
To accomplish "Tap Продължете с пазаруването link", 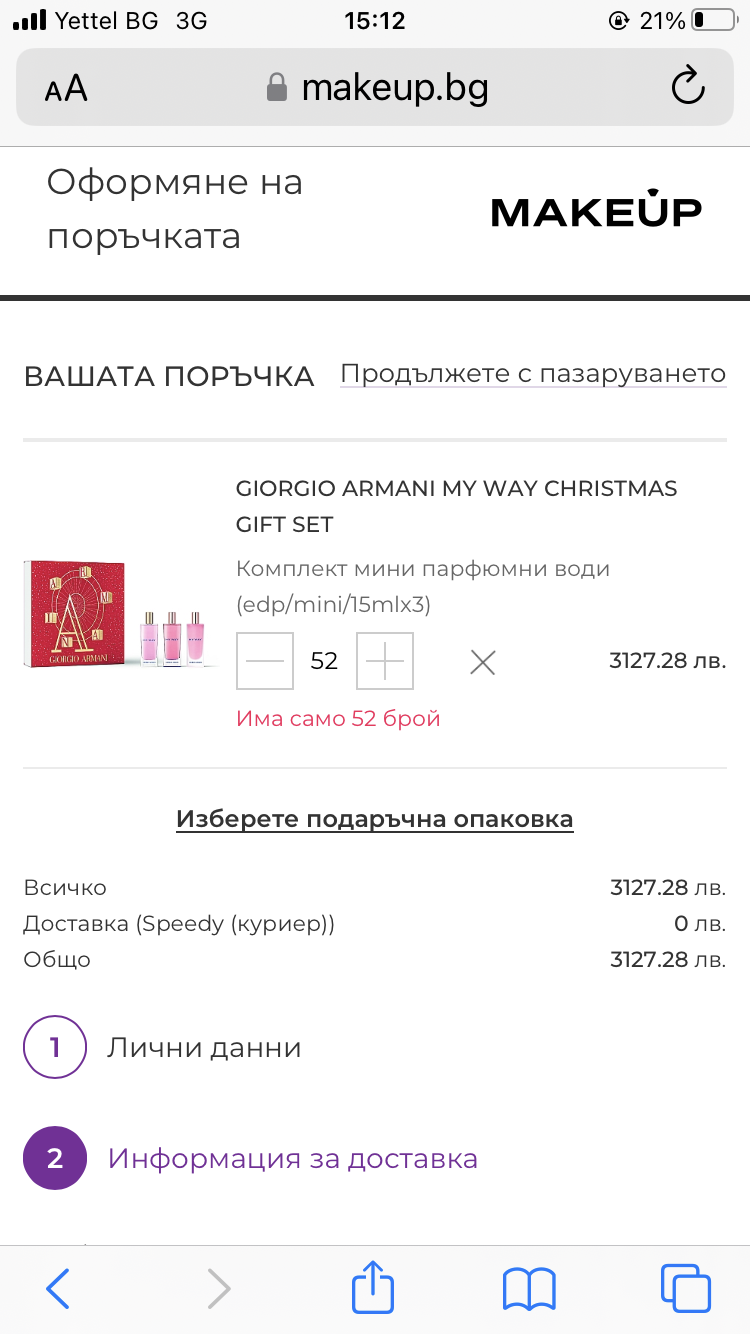I will 533,374.
